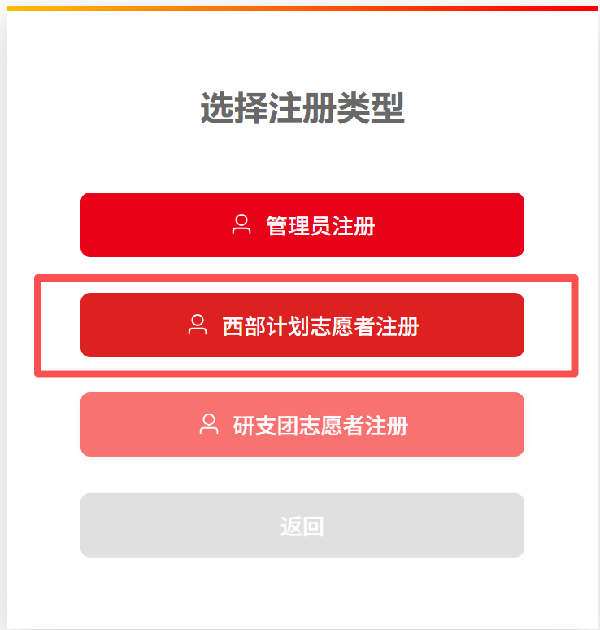The height and width of the screenshot is (630, 600).
Task: Select 管理员注册 registration option
Action: [302, 225]
